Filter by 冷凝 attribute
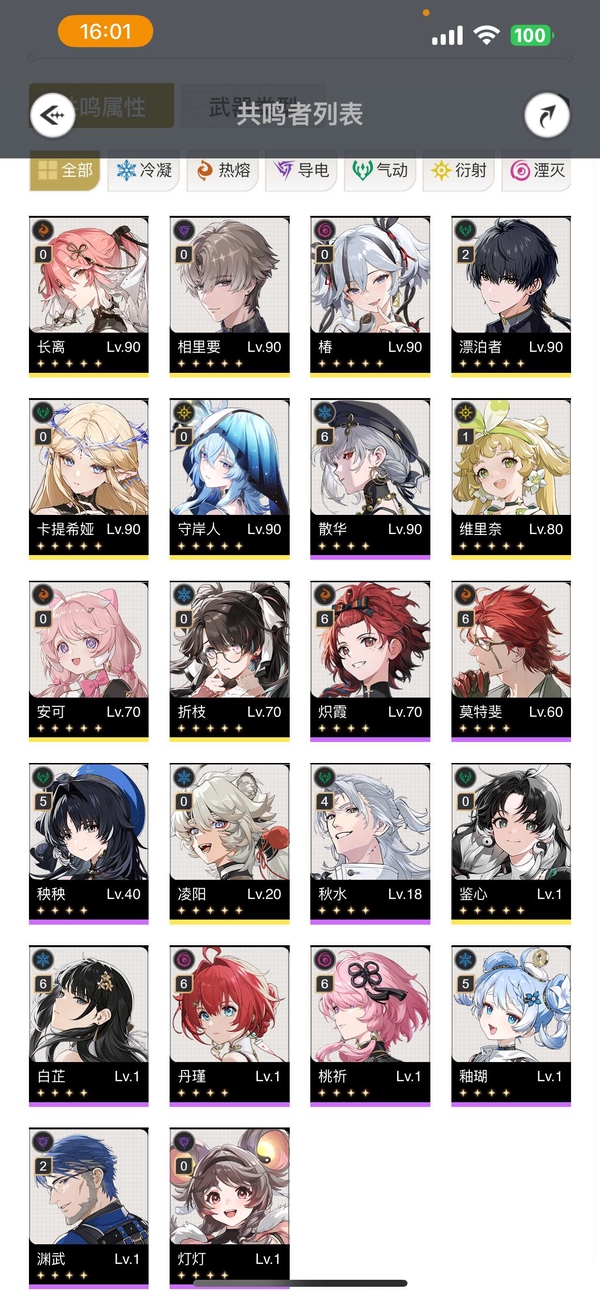 [x=142, y=170]
